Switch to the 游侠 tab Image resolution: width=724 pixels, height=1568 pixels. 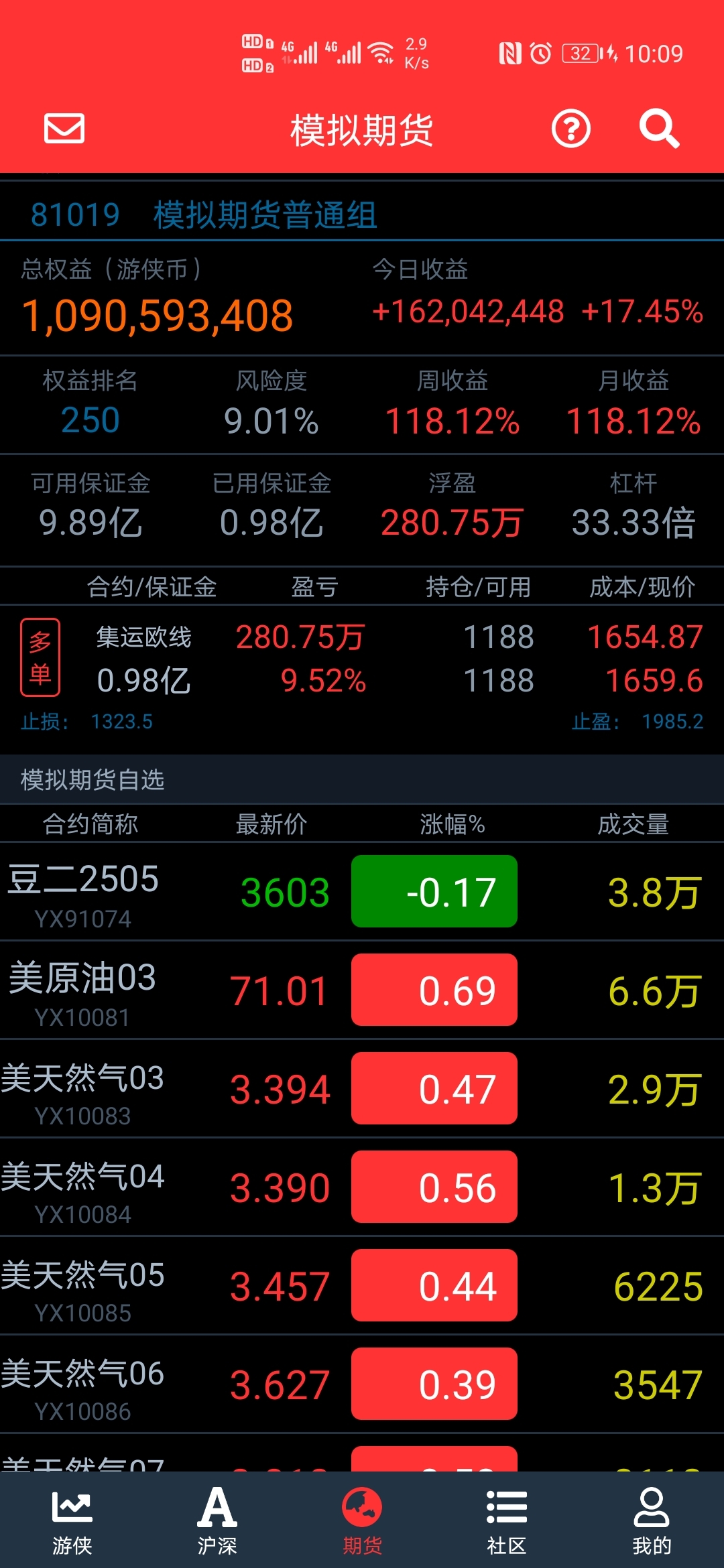click(72, 1521)
